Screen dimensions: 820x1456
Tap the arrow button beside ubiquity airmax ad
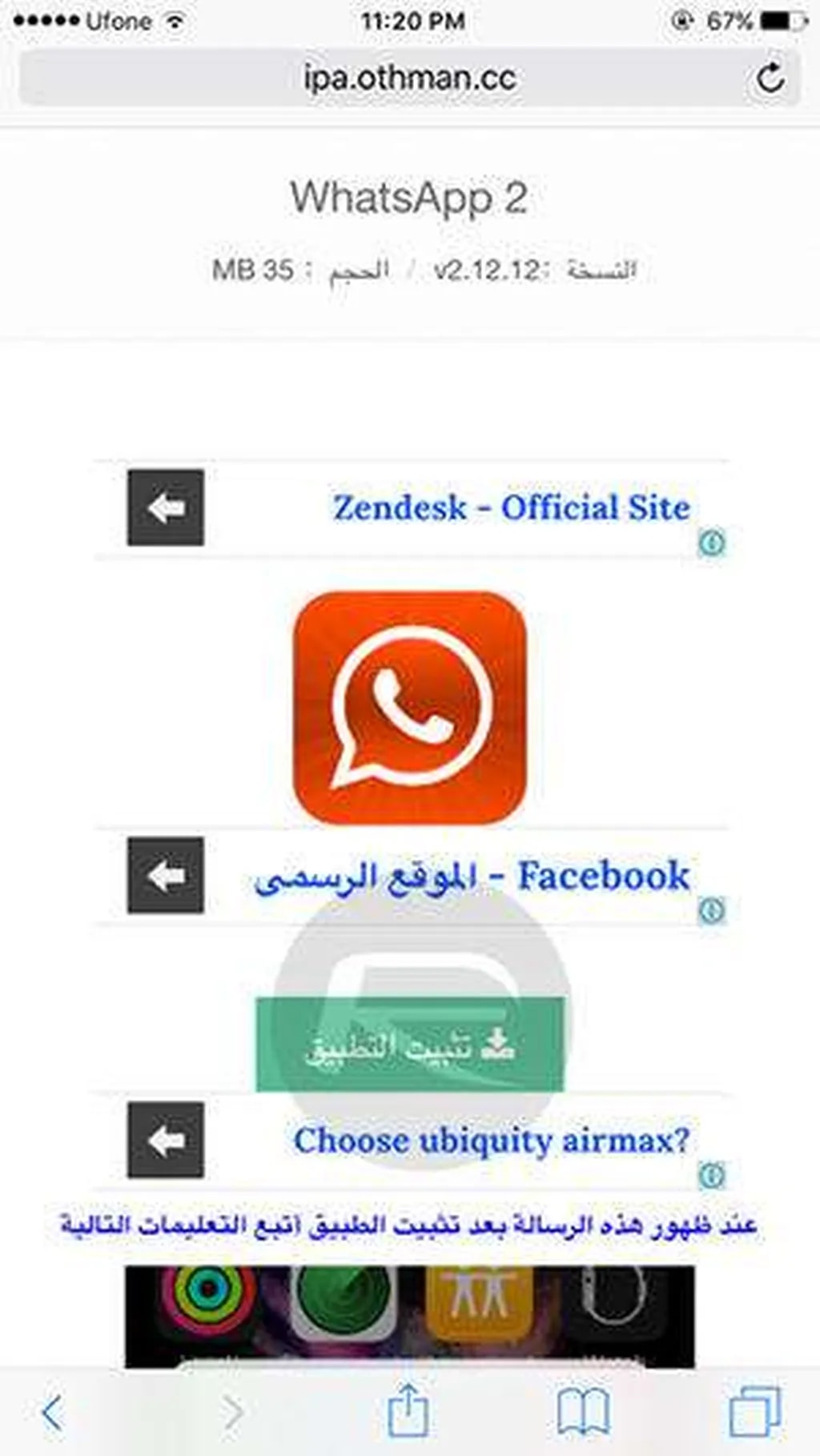(x=166, y=1140)
